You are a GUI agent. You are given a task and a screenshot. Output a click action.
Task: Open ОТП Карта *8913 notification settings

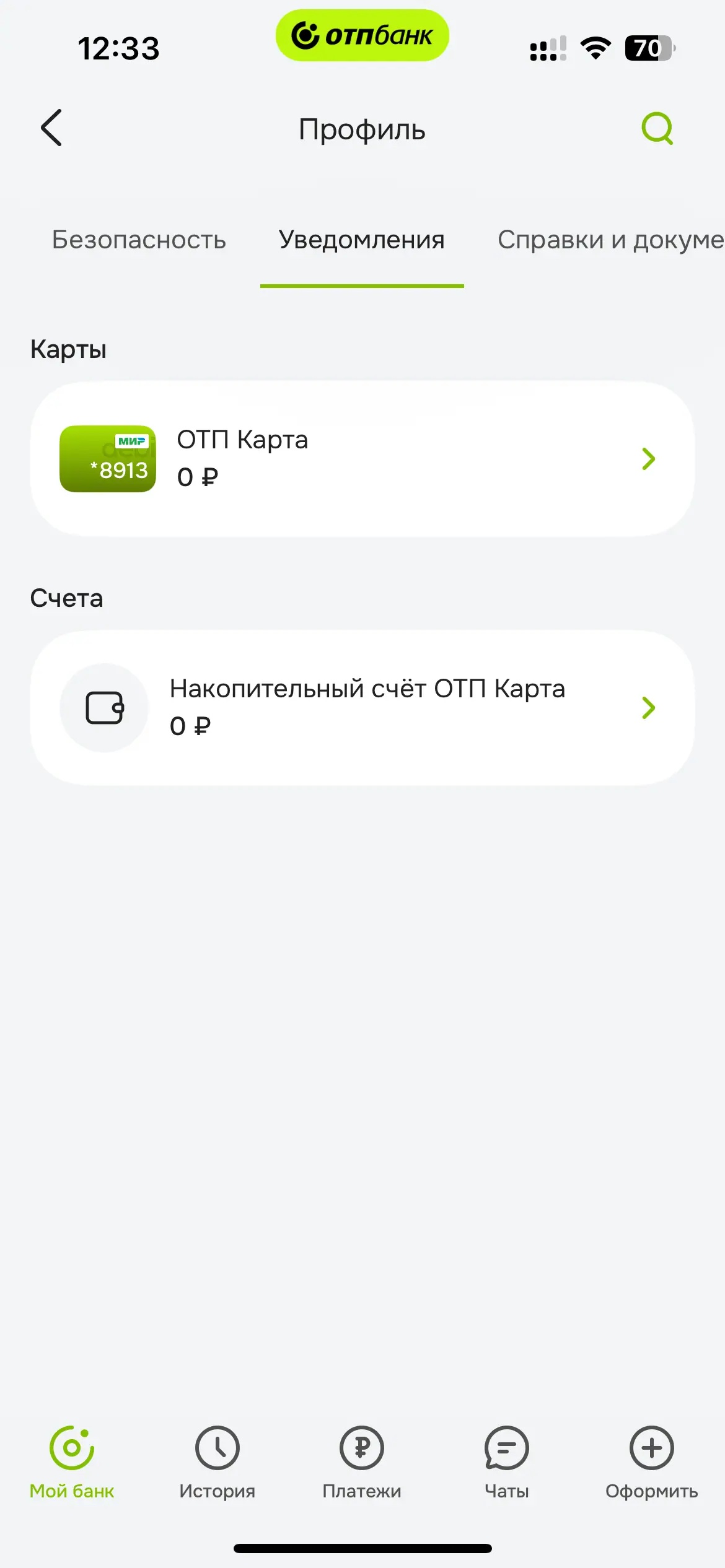point(362,459)
